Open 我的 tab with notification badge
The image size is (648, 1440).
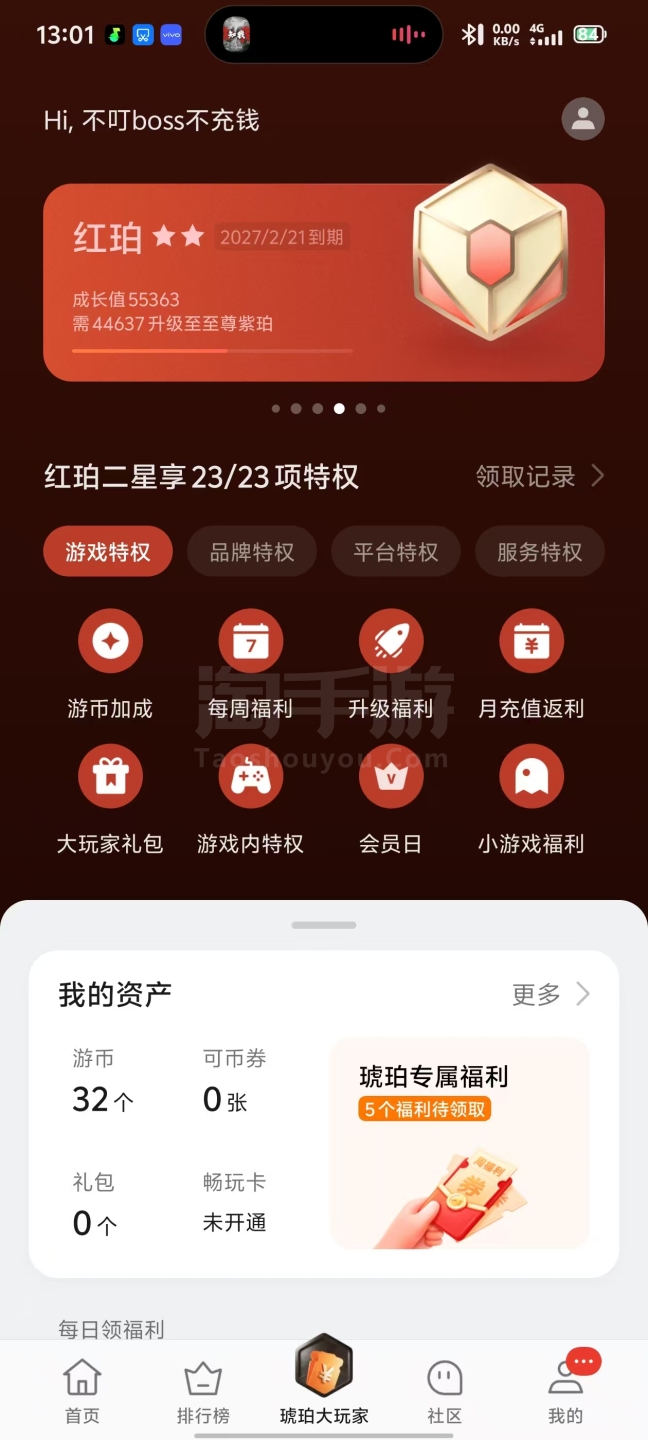565,1391
